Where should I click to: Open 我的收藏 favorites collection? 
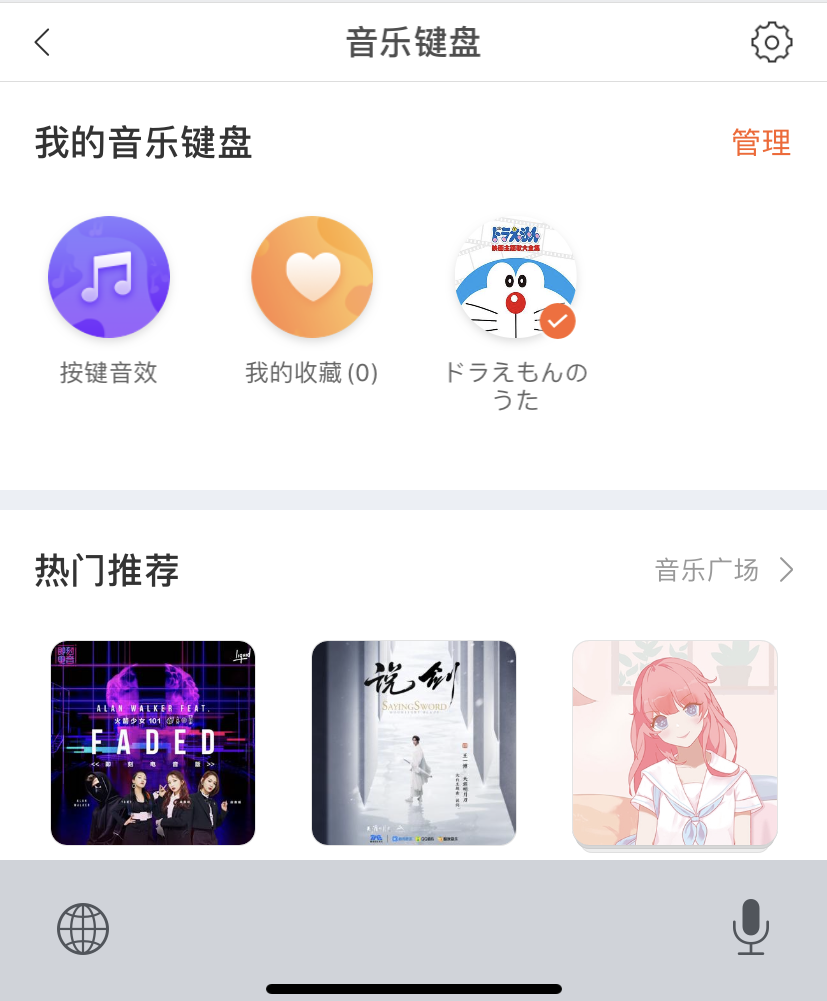311,277
